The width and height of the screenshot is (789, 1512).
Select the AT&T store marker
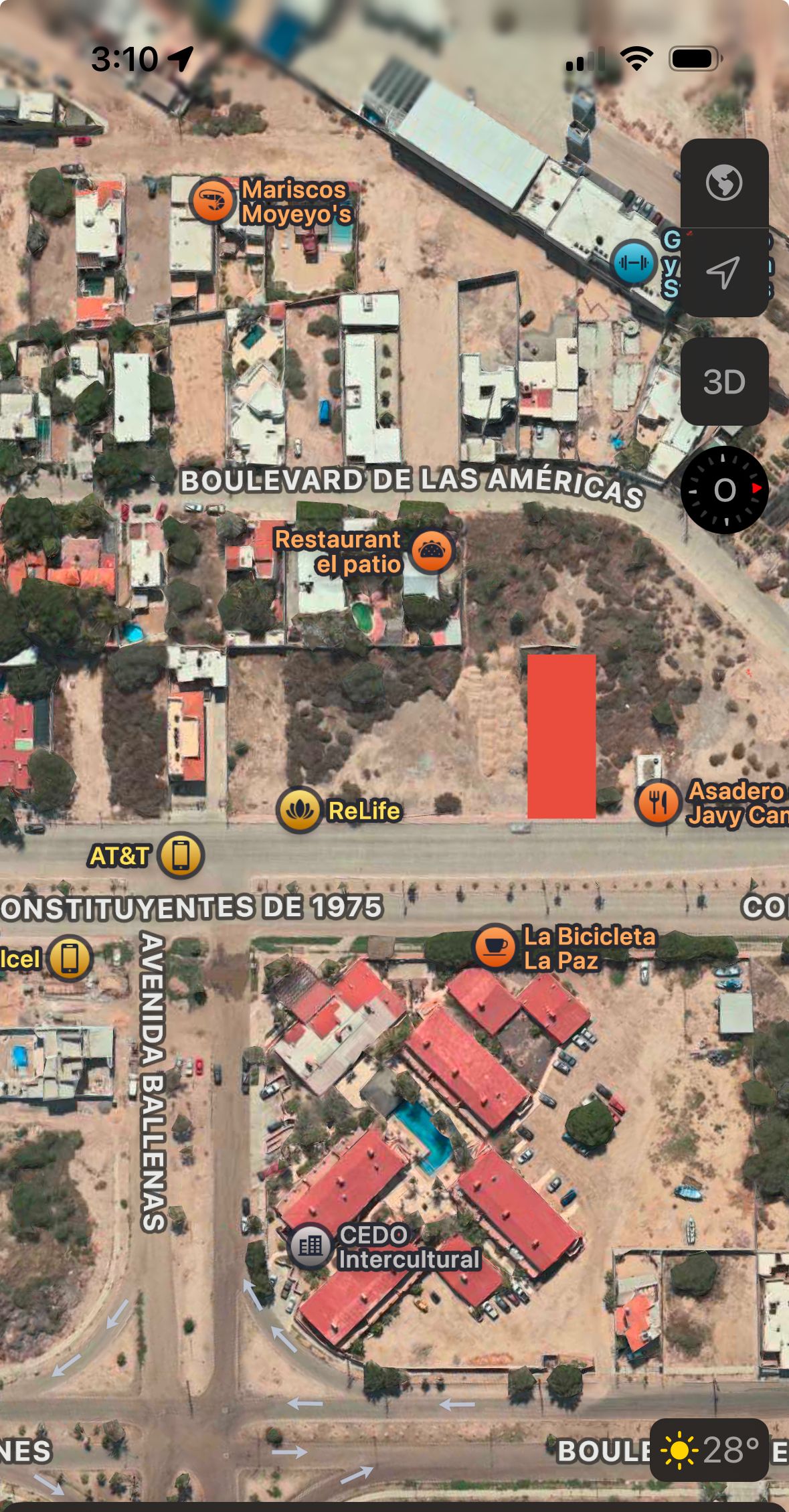point(181,855)
